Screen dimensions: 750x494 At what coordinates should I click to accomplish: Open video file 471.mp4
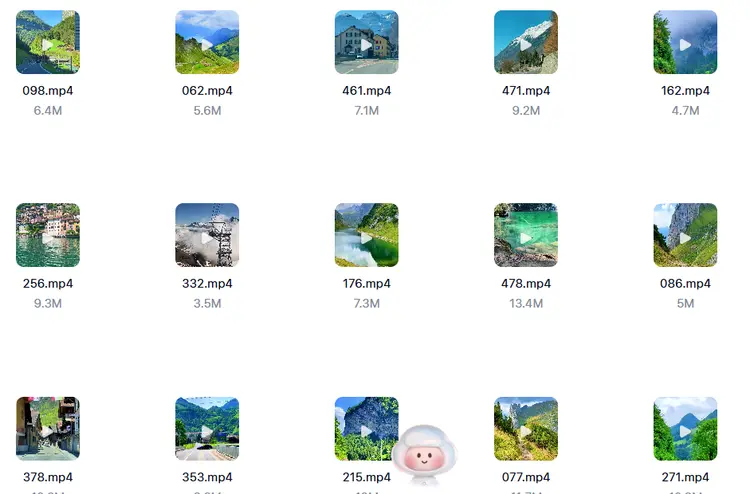click(x=526, y=43)
